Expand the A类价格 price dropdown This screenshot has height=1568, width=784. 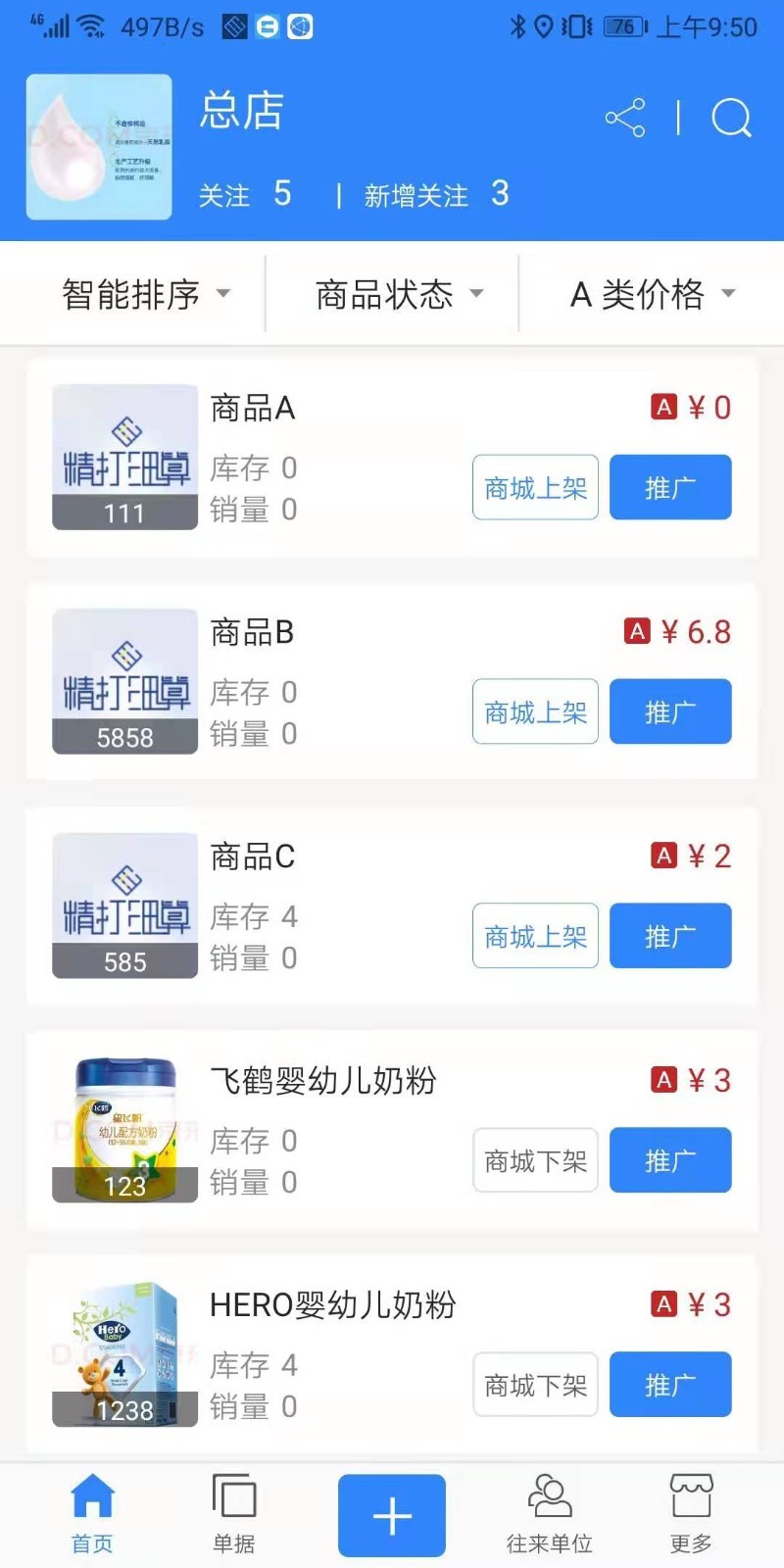coord(652,294)
